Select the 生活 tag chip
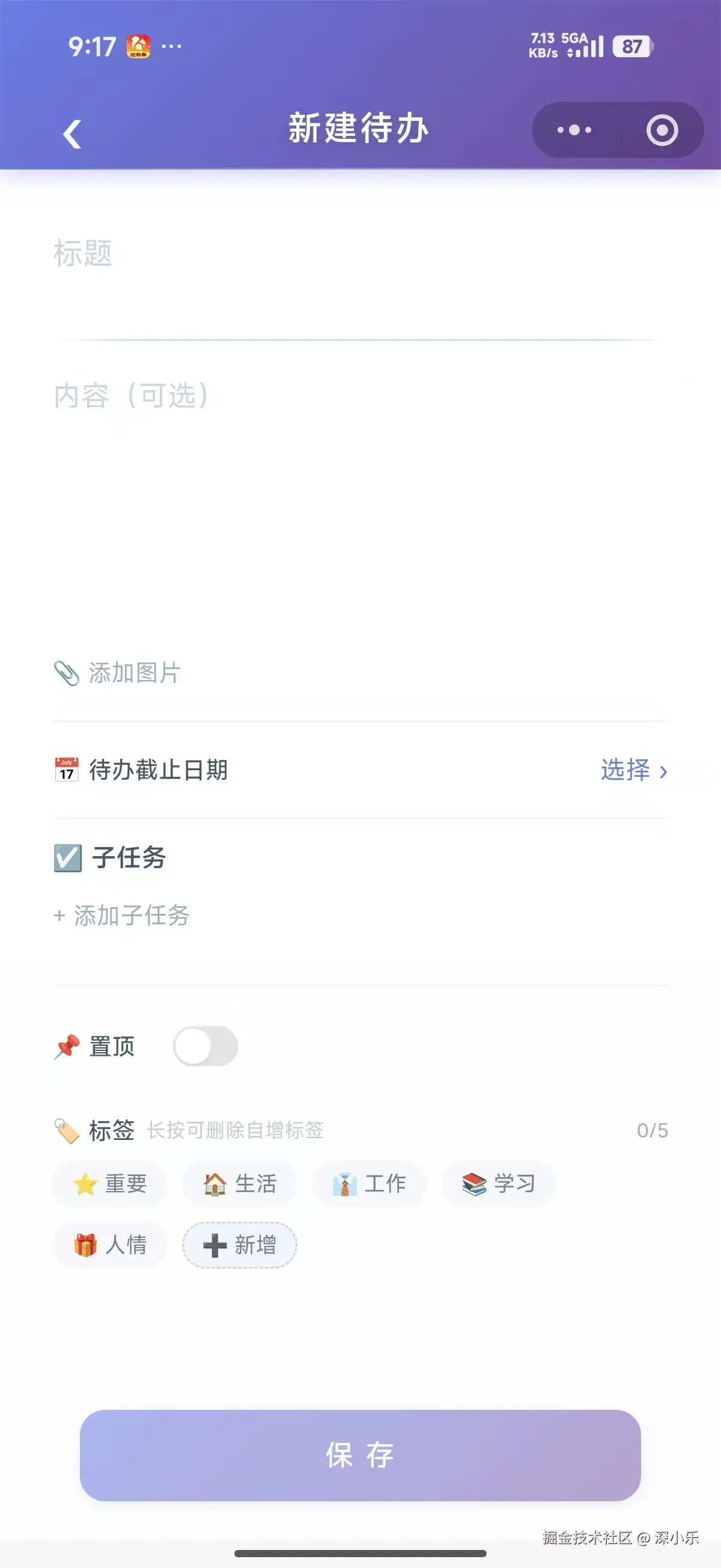This screenshot has width=721, height=1568. click(x=240, y=1184)
